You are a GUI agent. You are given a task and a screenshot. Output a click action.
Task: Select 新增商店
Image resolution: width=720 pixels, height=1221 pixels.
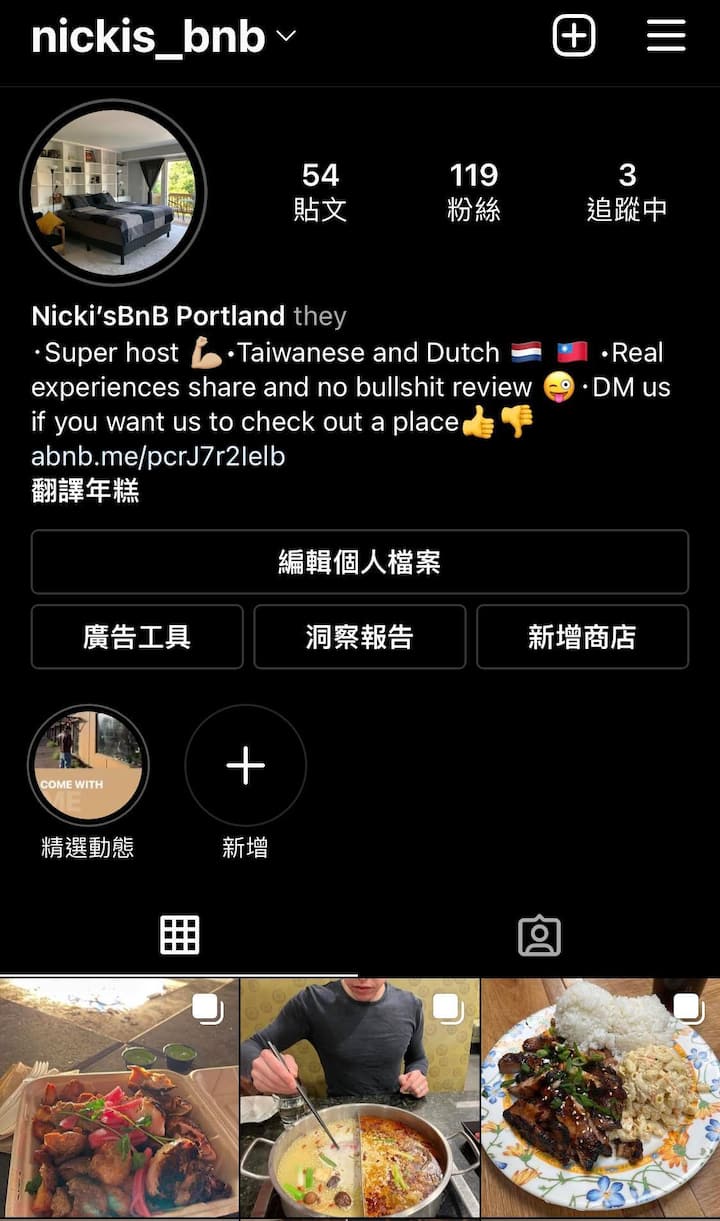582,637
